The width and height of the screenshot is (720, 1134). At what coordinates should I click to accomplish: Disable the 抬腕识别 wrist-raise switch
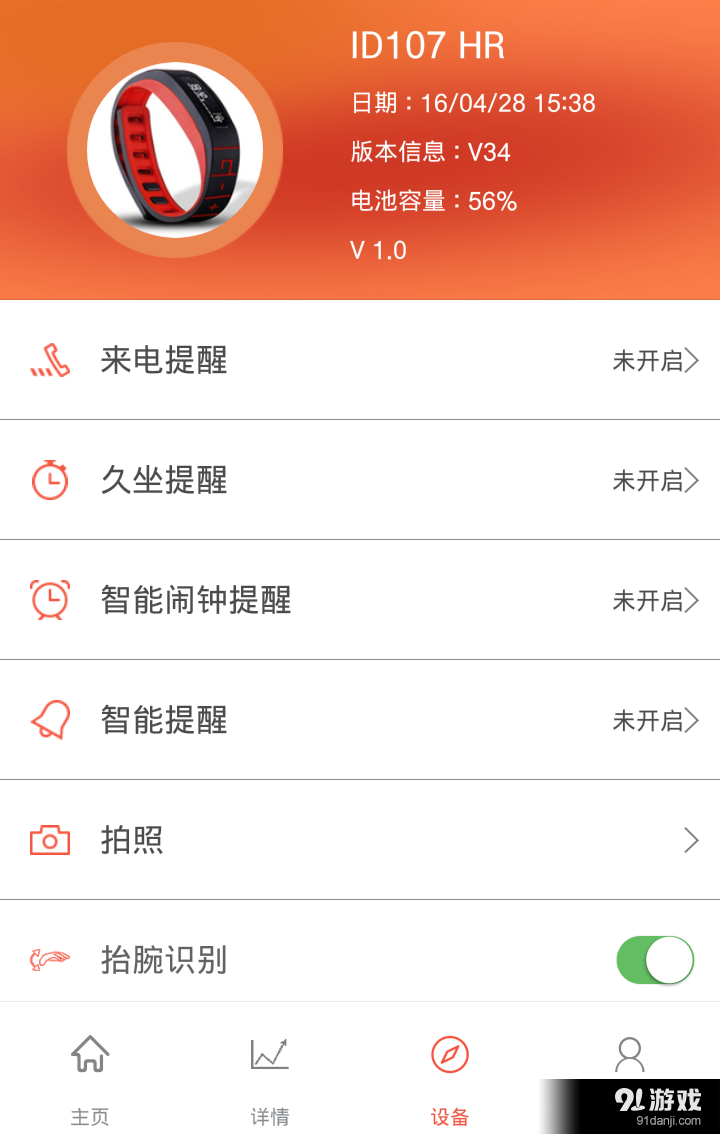[655, 958]
